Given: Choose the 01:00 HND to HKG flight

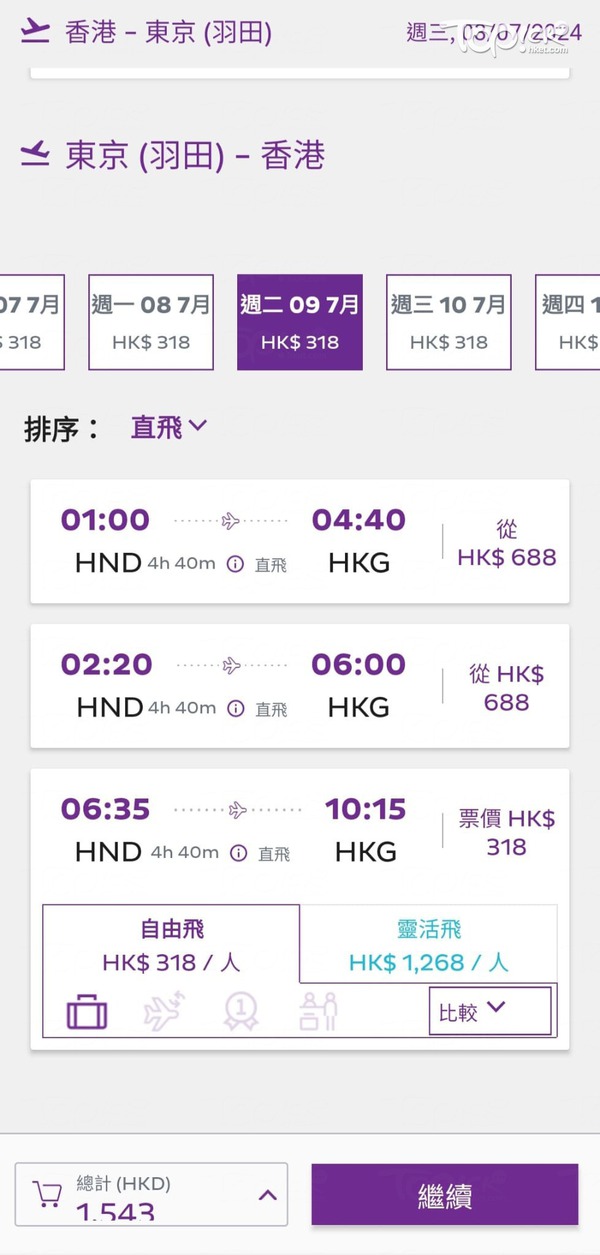Looking at the screenshot, I should (300, 541).
